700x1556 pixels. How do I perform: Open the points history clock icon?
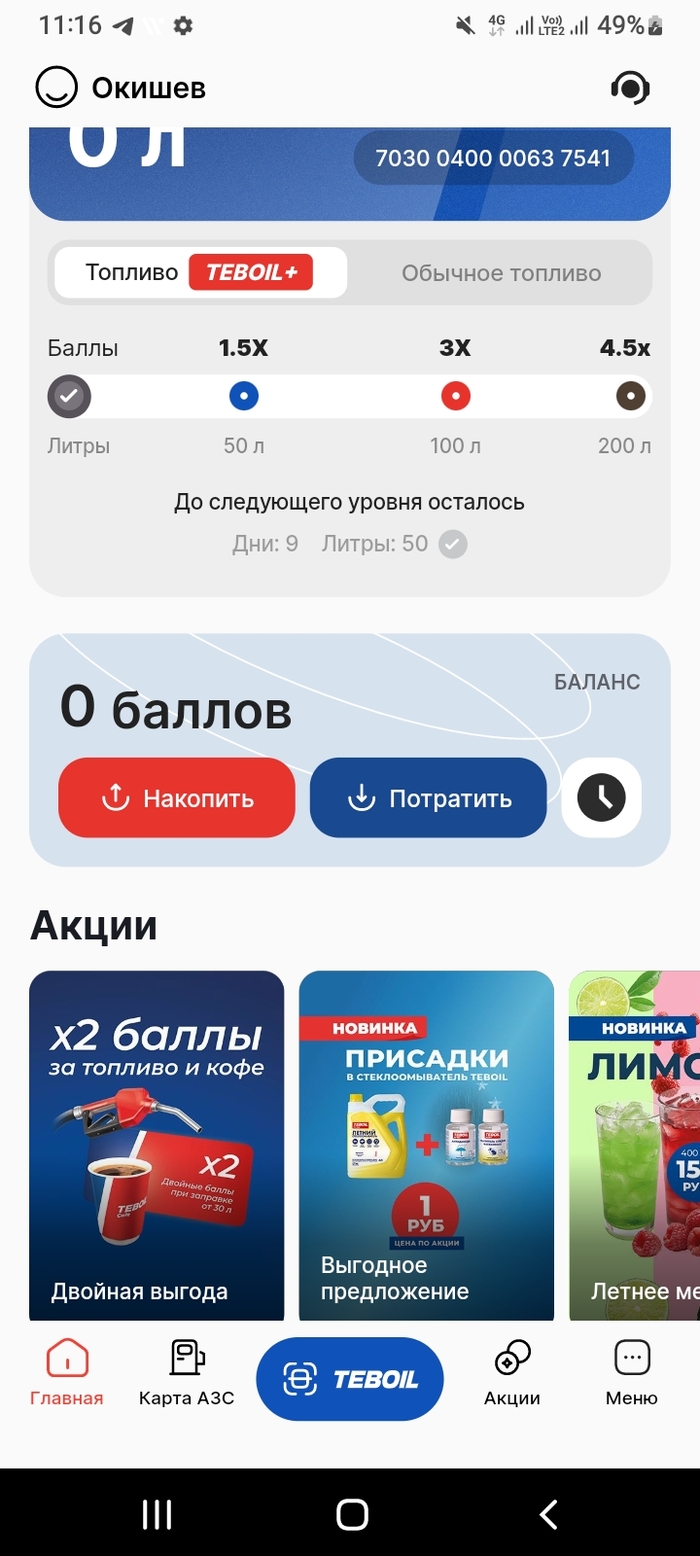(601, 798)
